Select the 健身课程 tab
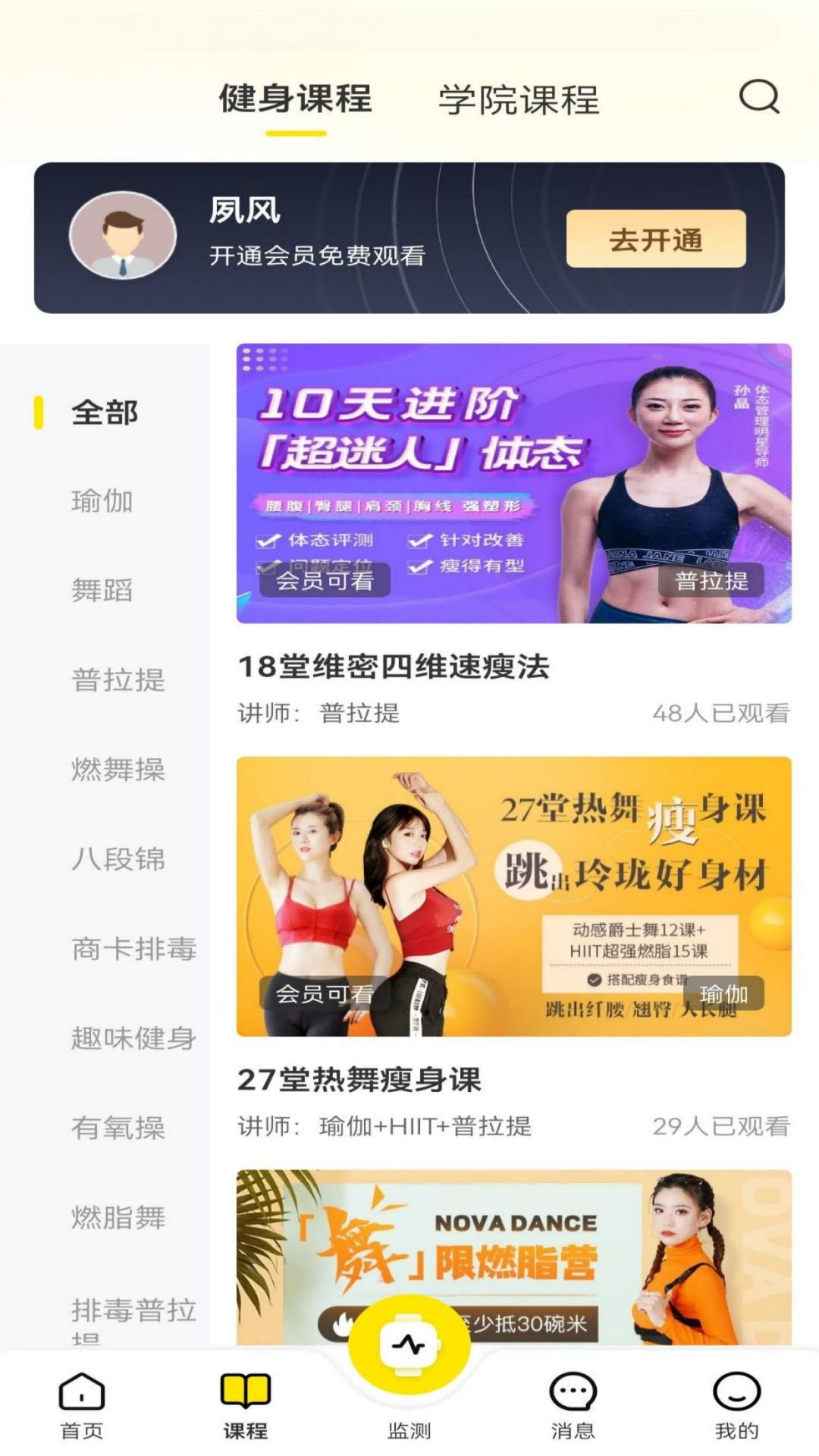This screenshot has width=819, height=1456. click(x=296, y=99)
